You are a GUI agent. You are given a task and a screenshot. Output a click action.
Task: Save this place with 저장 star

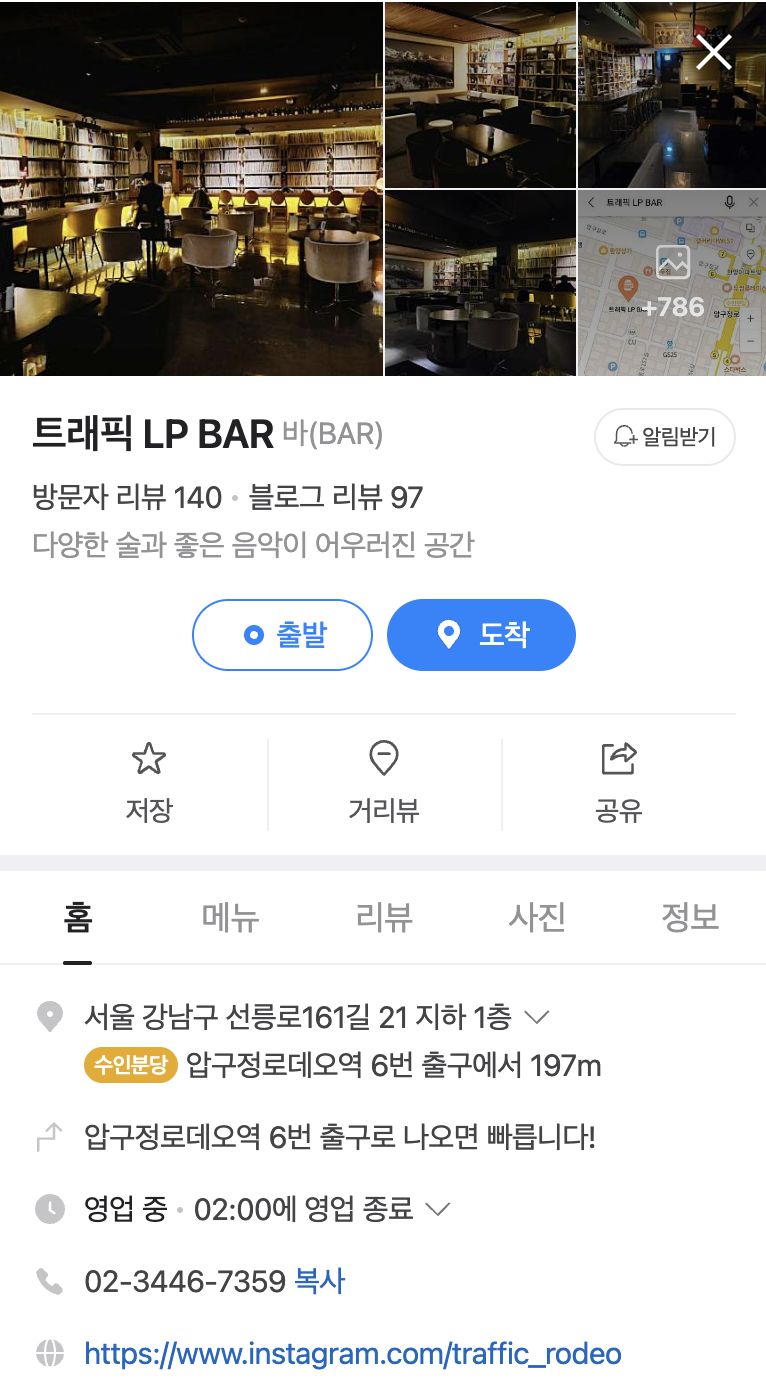[x=149, y=785]
